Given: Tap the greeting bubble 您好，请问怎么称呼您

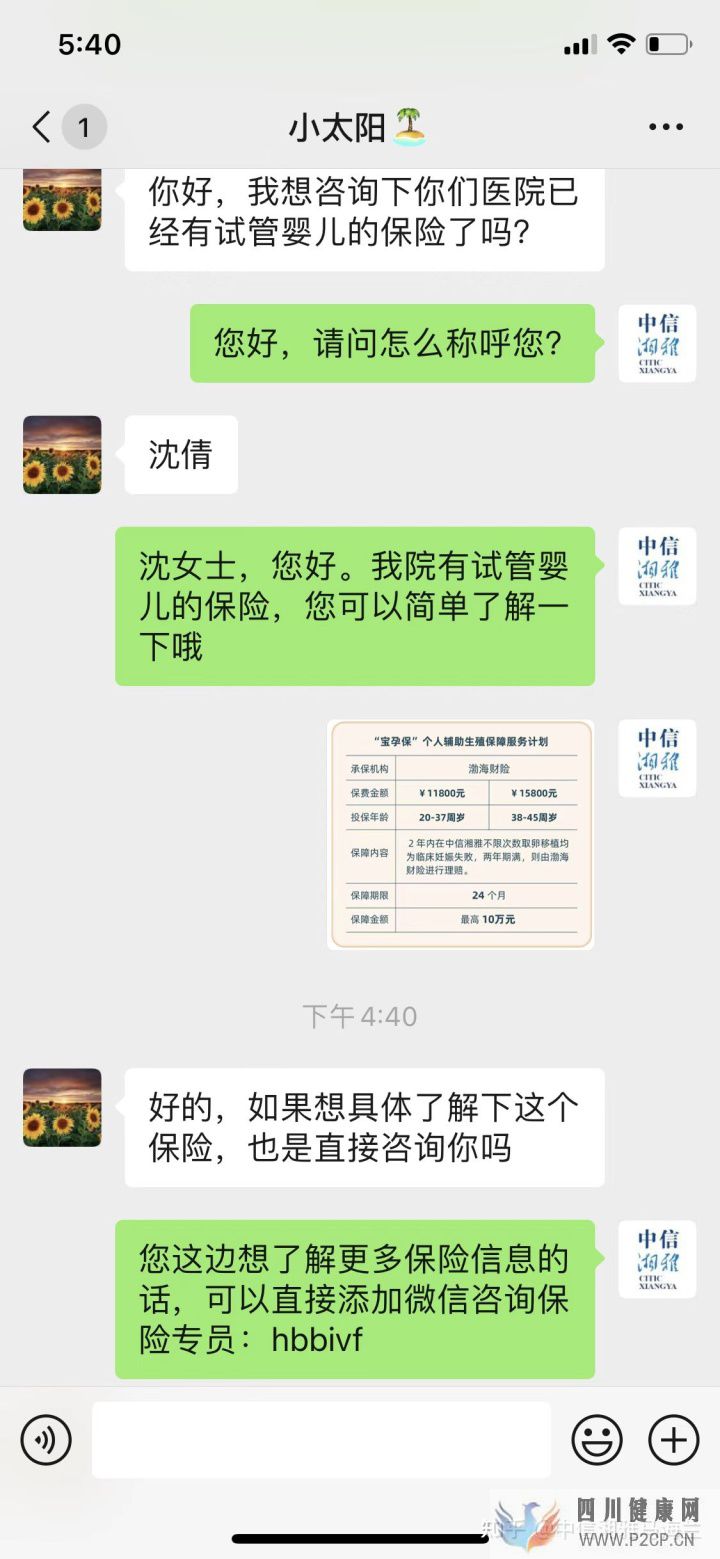Looking at the screenshot, I should pos(393,344).
